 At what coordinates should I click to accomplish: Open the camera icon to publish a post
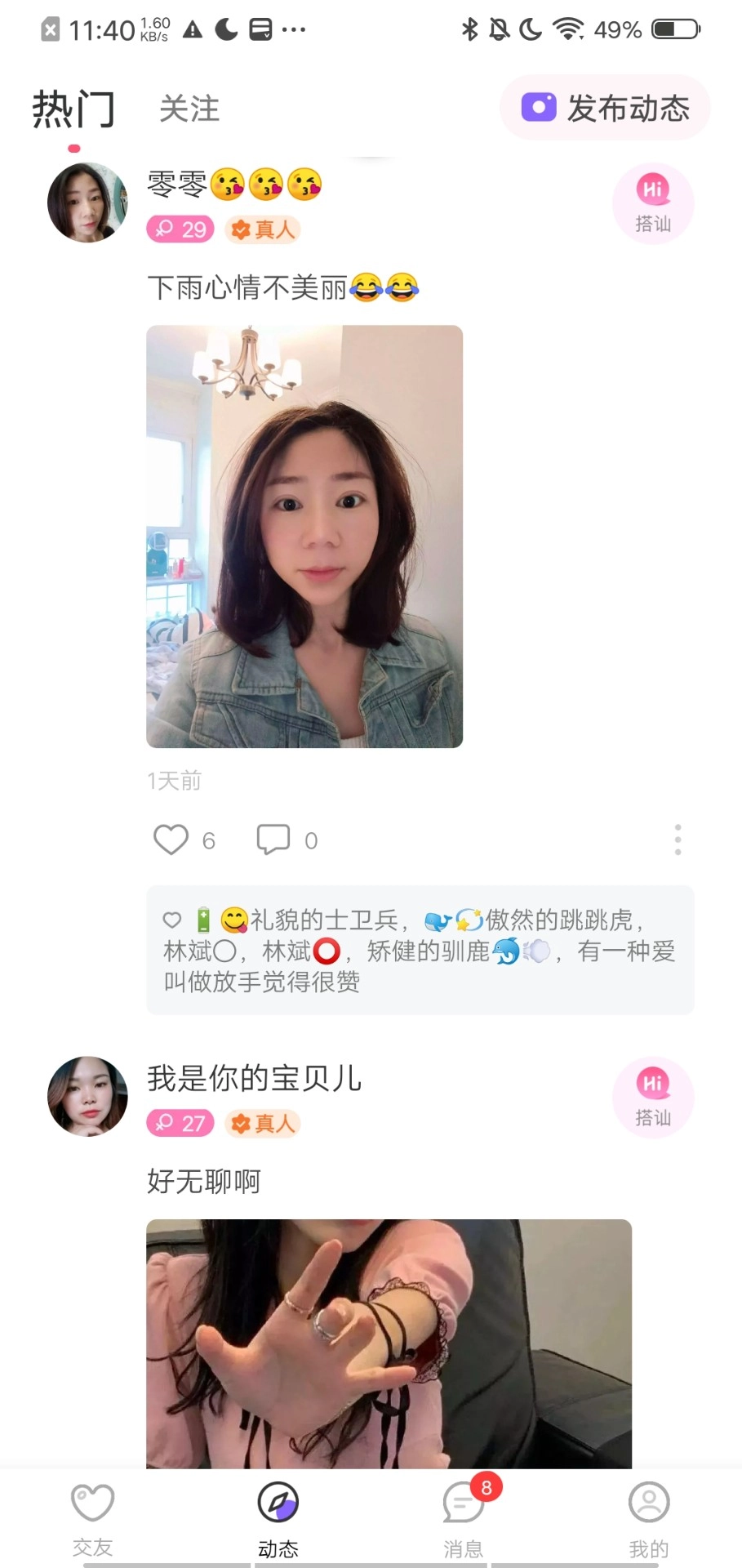click(x=538, y=107)
